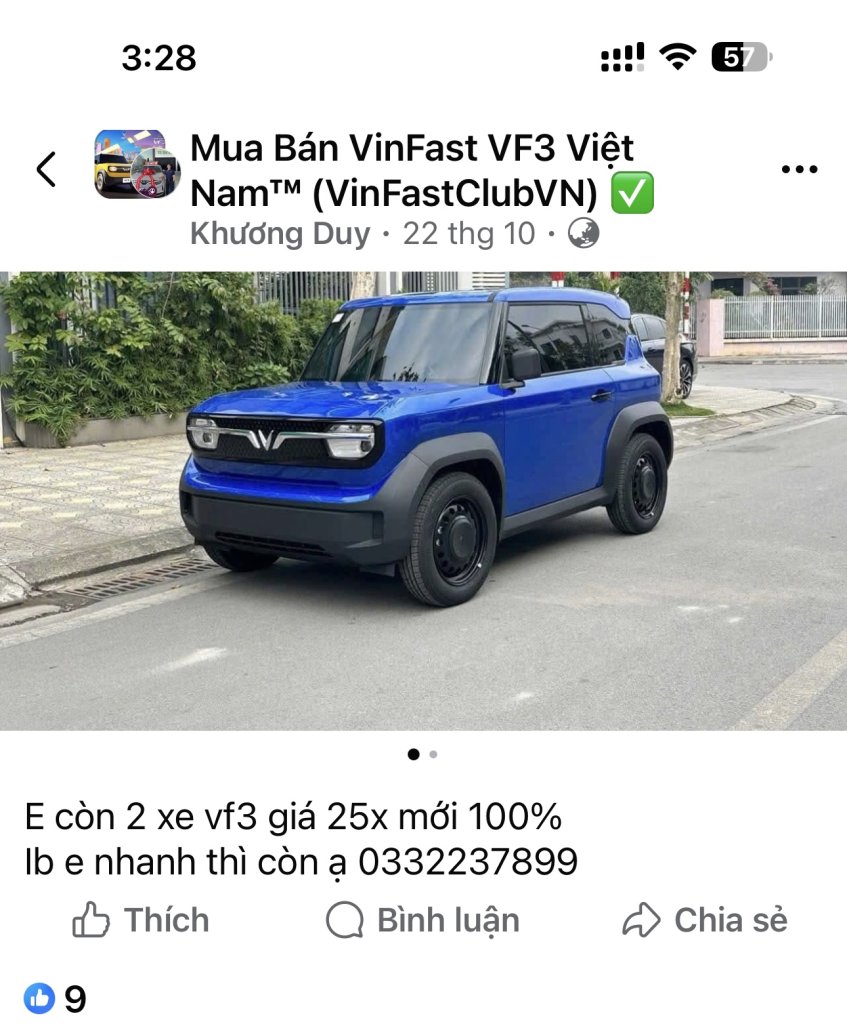Comment with the Bình luận button
This screenshot has width=847, height=1024.
tap(423, 920)
